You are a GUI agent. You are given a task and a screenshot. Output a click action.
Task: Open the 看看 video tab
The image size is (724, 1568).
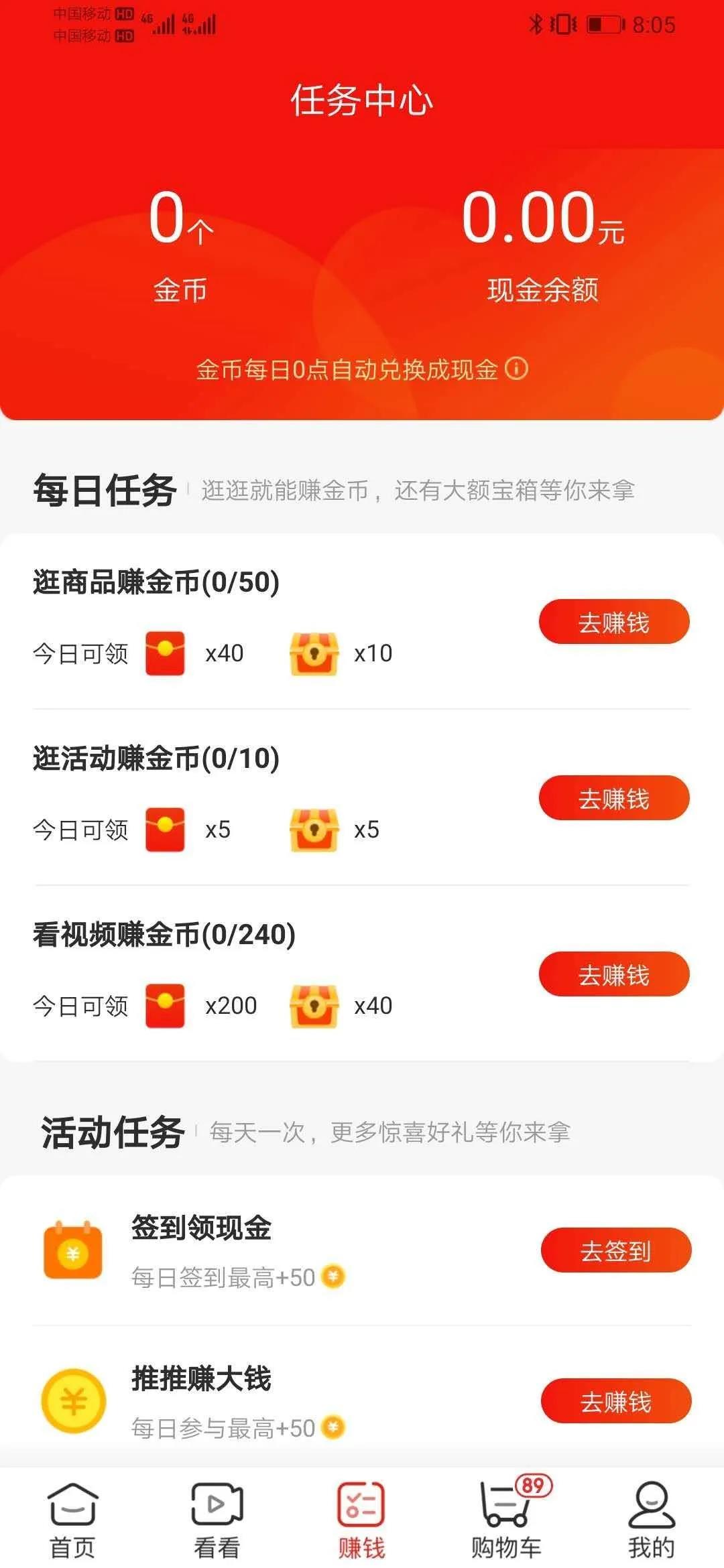pyautogui.click(x=217, y=1520)
